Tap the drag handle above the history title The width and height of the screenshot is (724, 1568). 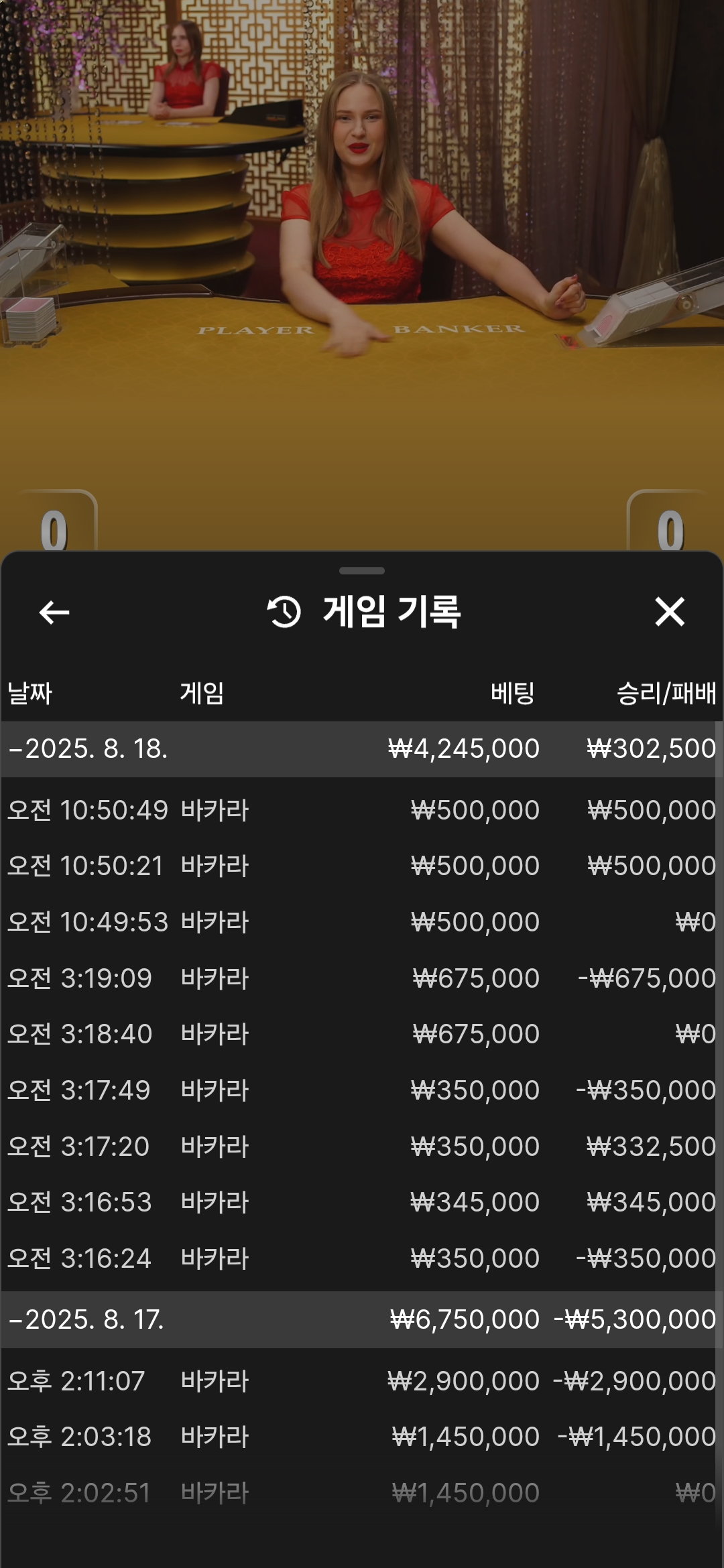coord(362,571)
